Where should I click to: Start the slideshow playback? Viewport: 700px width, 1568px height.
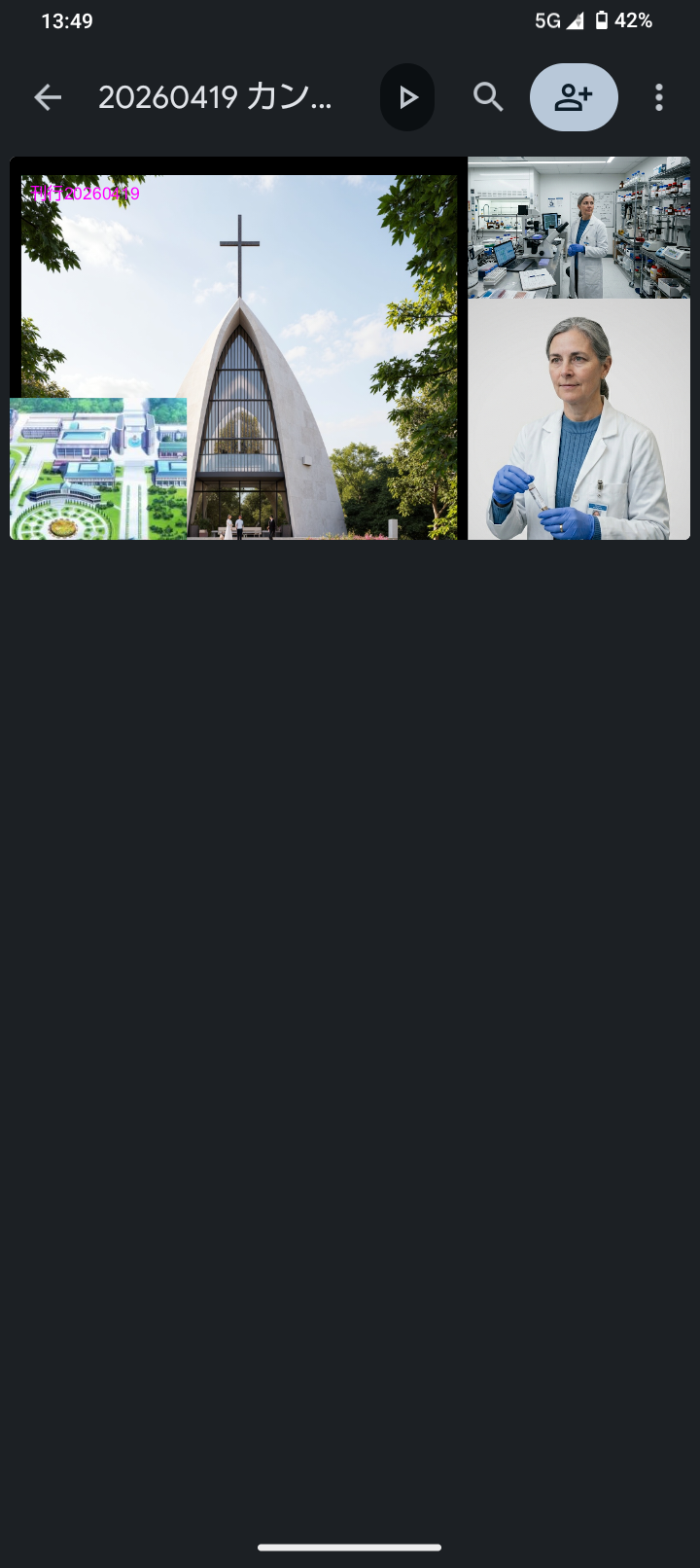tap(407, 97)
